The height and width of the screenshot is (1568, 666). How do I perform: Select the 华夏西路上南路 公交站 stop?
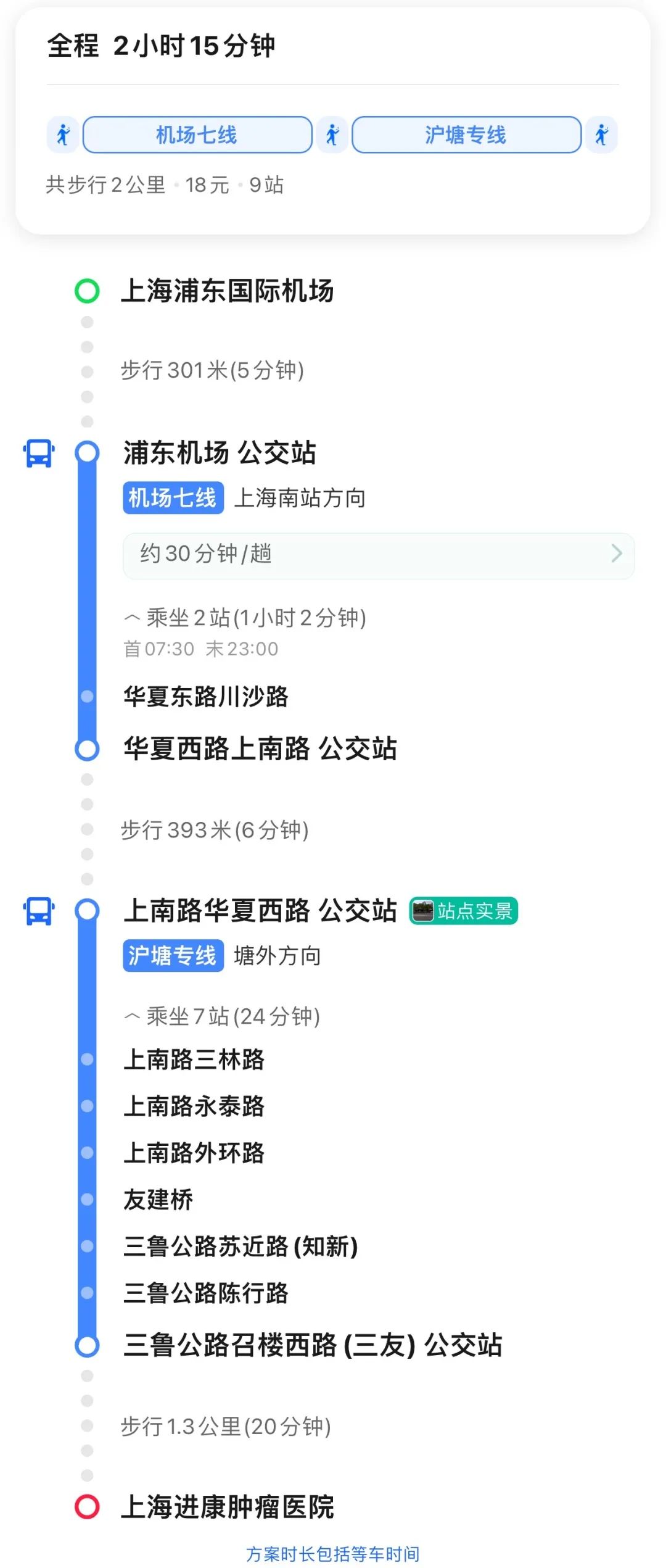point(260,749)
